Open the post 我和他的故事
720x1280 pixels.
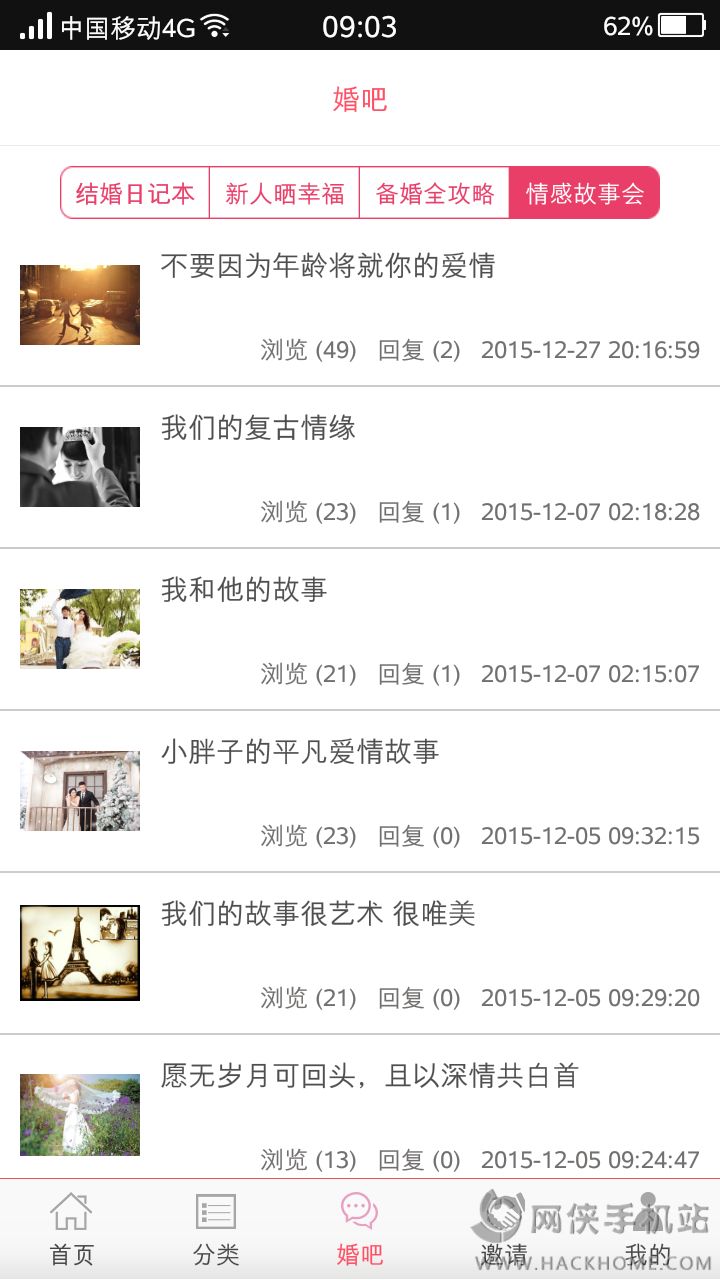click(x=244, y=590)
